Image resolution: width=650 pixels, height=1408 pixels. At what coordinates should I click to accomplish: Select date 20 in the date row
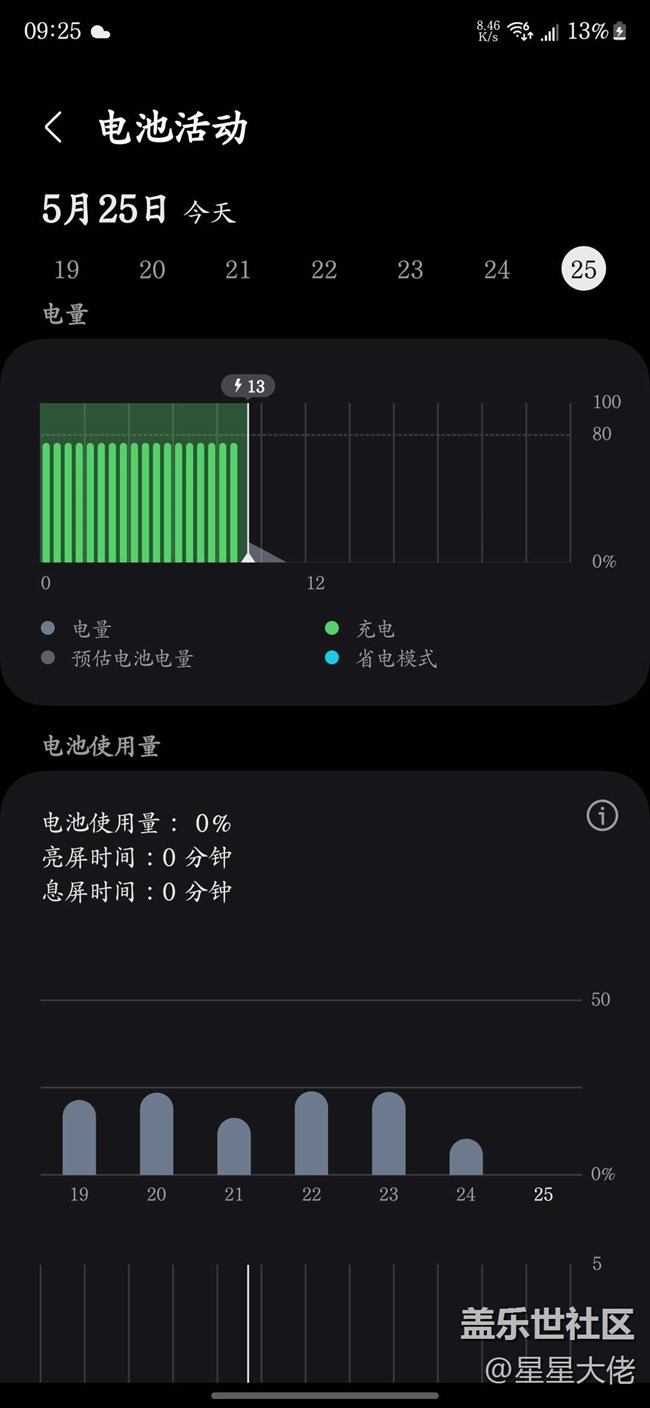tap(152, 270)
